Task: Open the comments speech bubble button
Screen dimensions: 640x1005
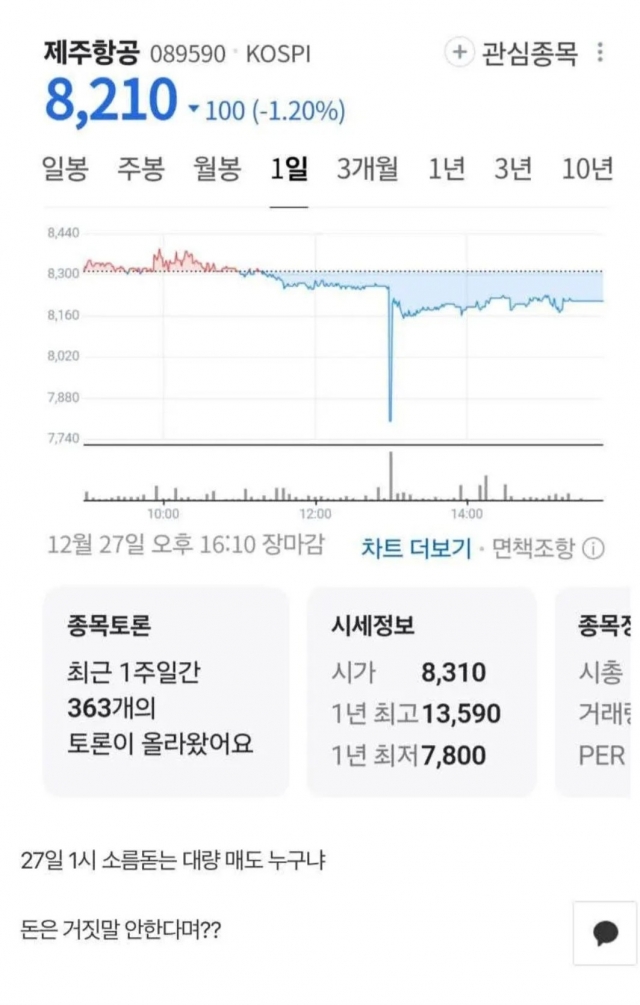Action: 605,933
